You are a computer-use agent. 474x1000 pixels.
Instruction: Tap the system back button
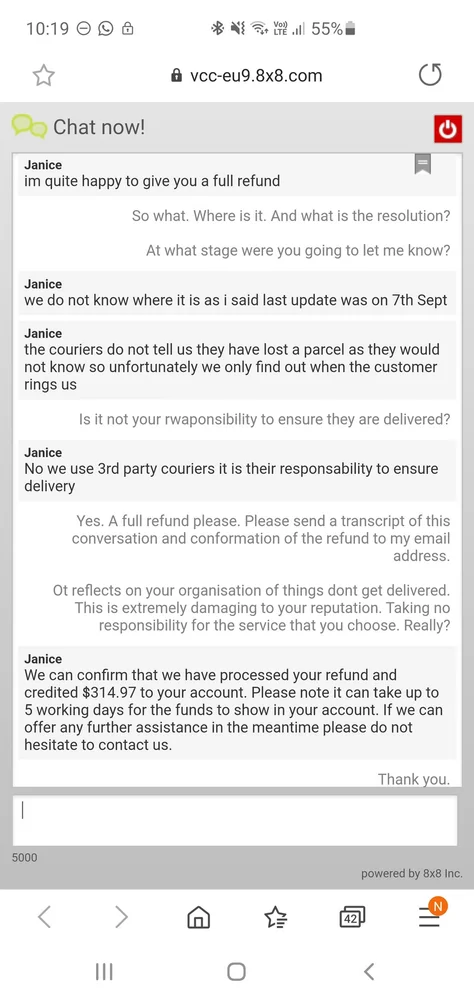(x=369, y=971)
